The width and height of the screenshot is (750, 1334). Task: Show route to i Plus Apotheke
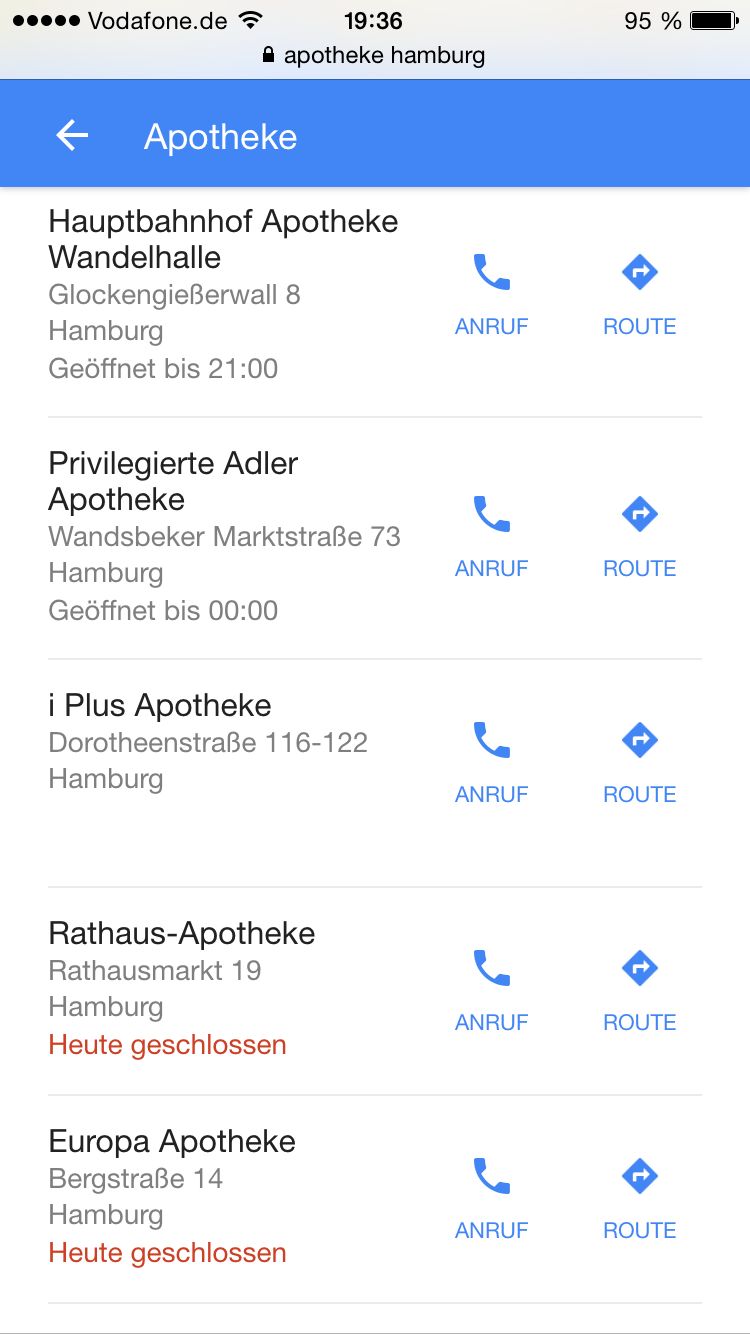coord(640,763)
